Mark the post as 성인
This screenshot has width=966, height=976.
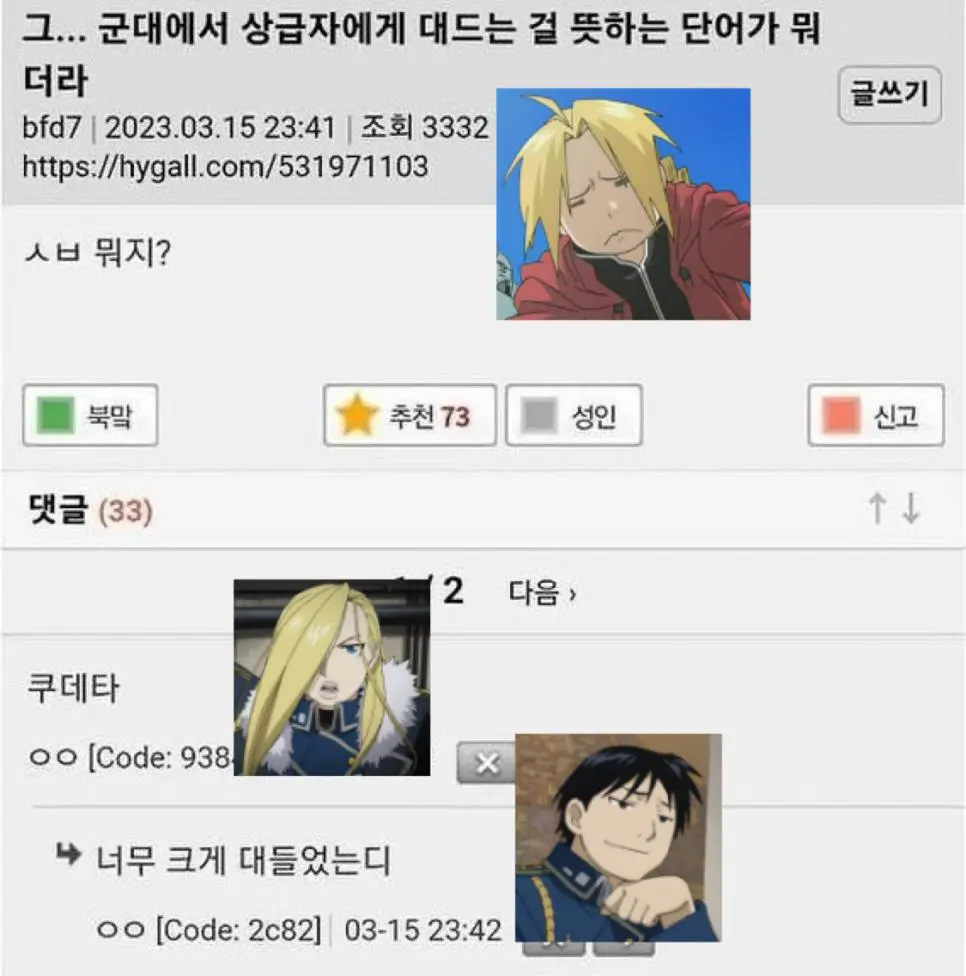coord(574,415)
